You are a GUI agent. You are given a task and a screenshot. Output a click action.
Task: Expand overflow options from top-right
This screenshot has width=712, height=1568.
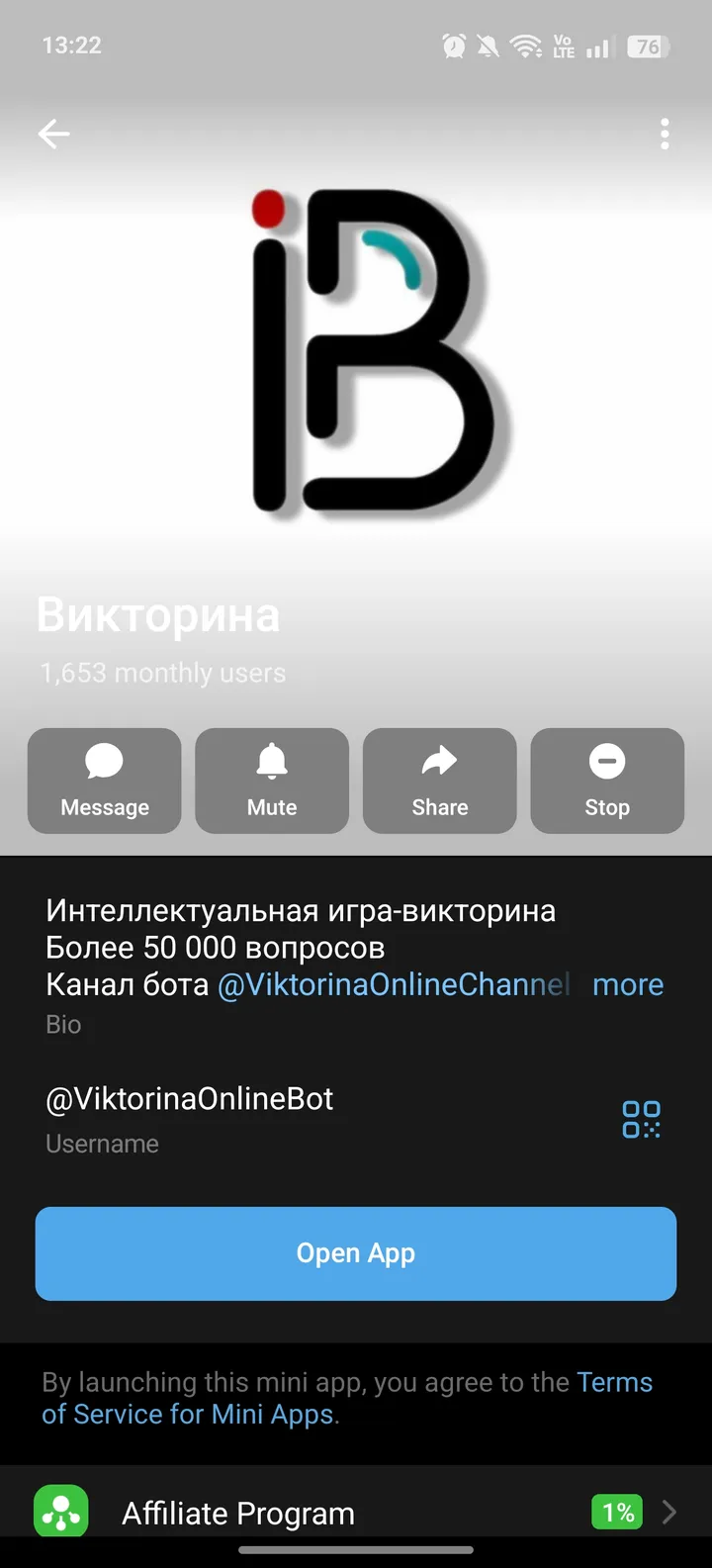[x=664, y=134]
